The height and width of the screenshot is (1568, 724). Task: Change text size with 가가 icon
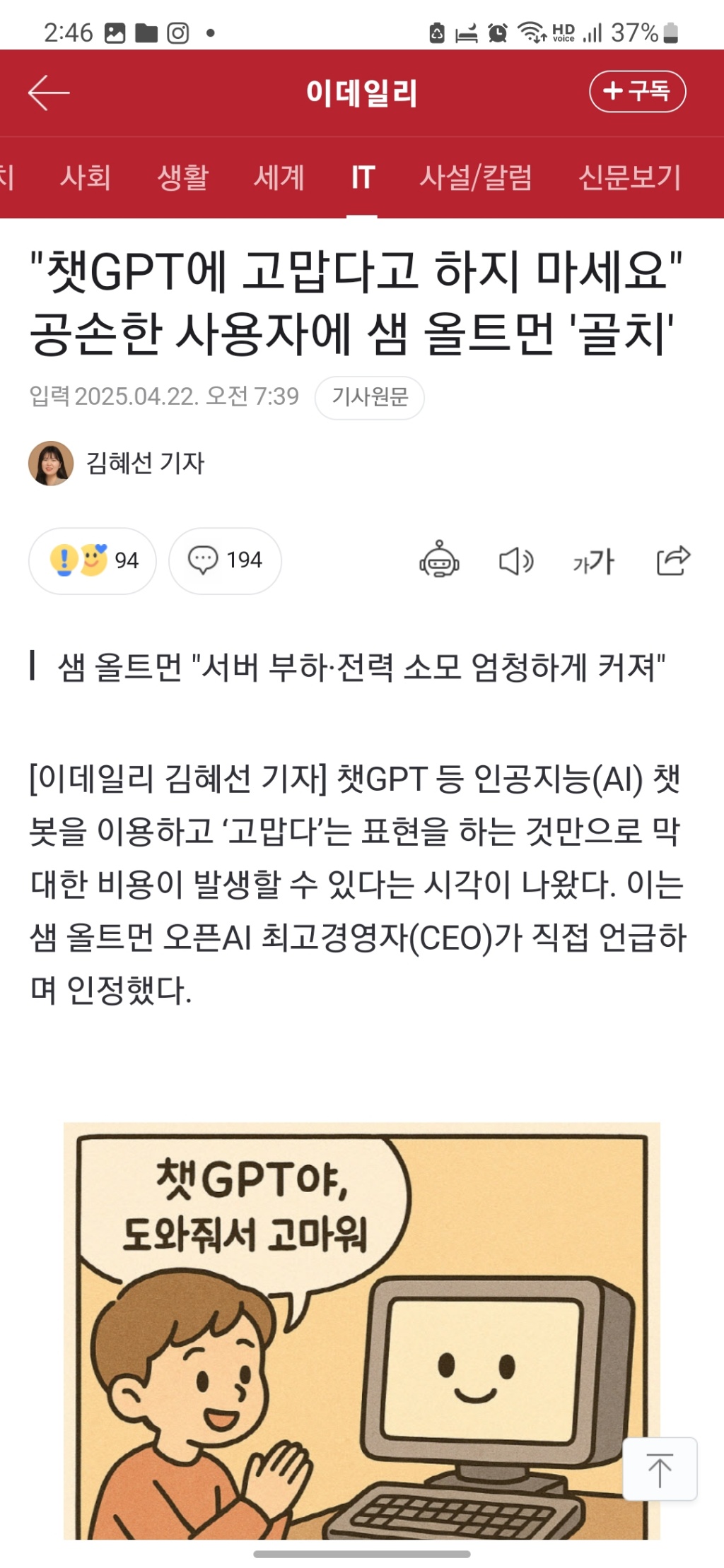coord(593,562)
